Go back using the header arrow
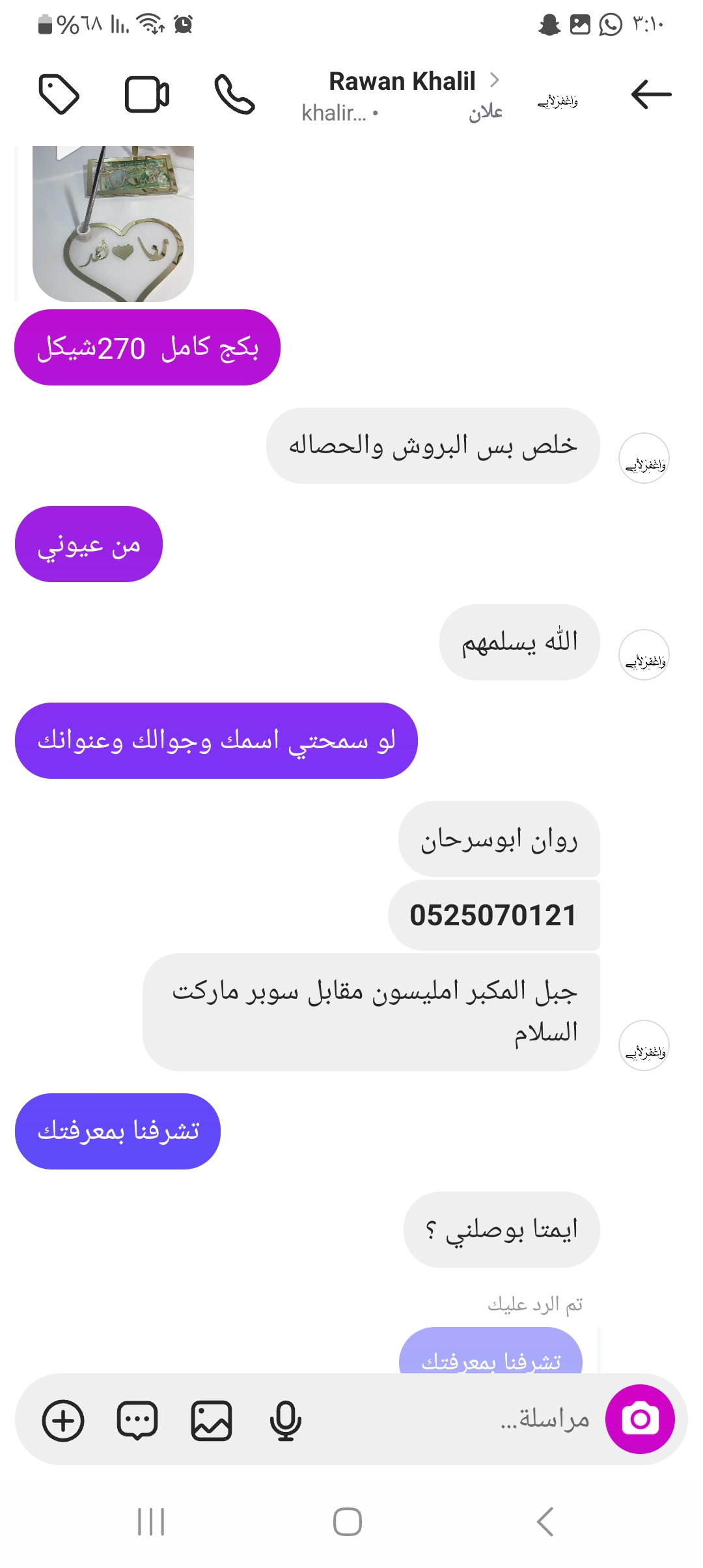 tap(651, 95)
